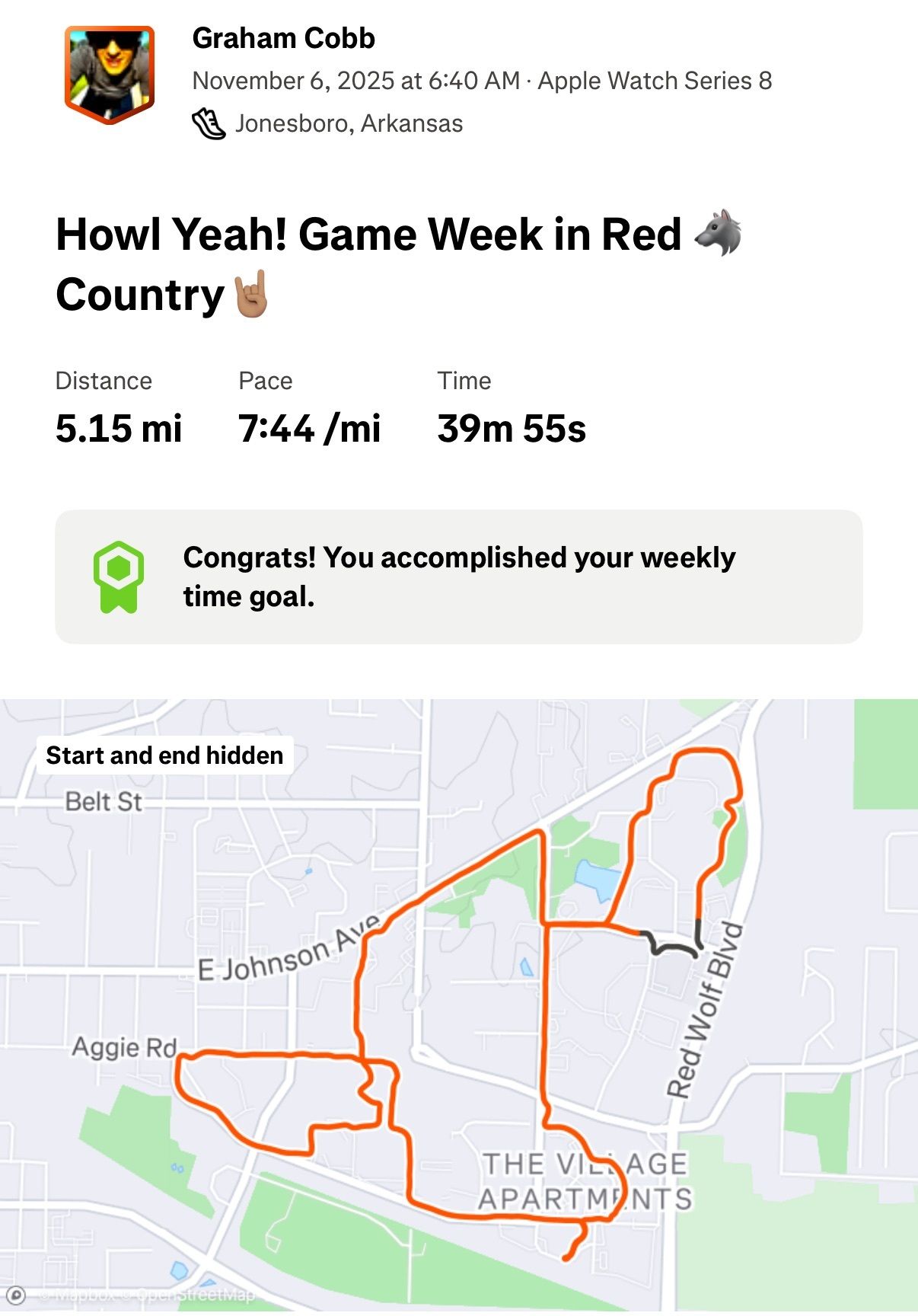Image resolution: width=918 pixels, height=1316 pixels.
Task: Open the Mapbox attribution info icon
Action: pyautogui.click(x=16, y=1295)
